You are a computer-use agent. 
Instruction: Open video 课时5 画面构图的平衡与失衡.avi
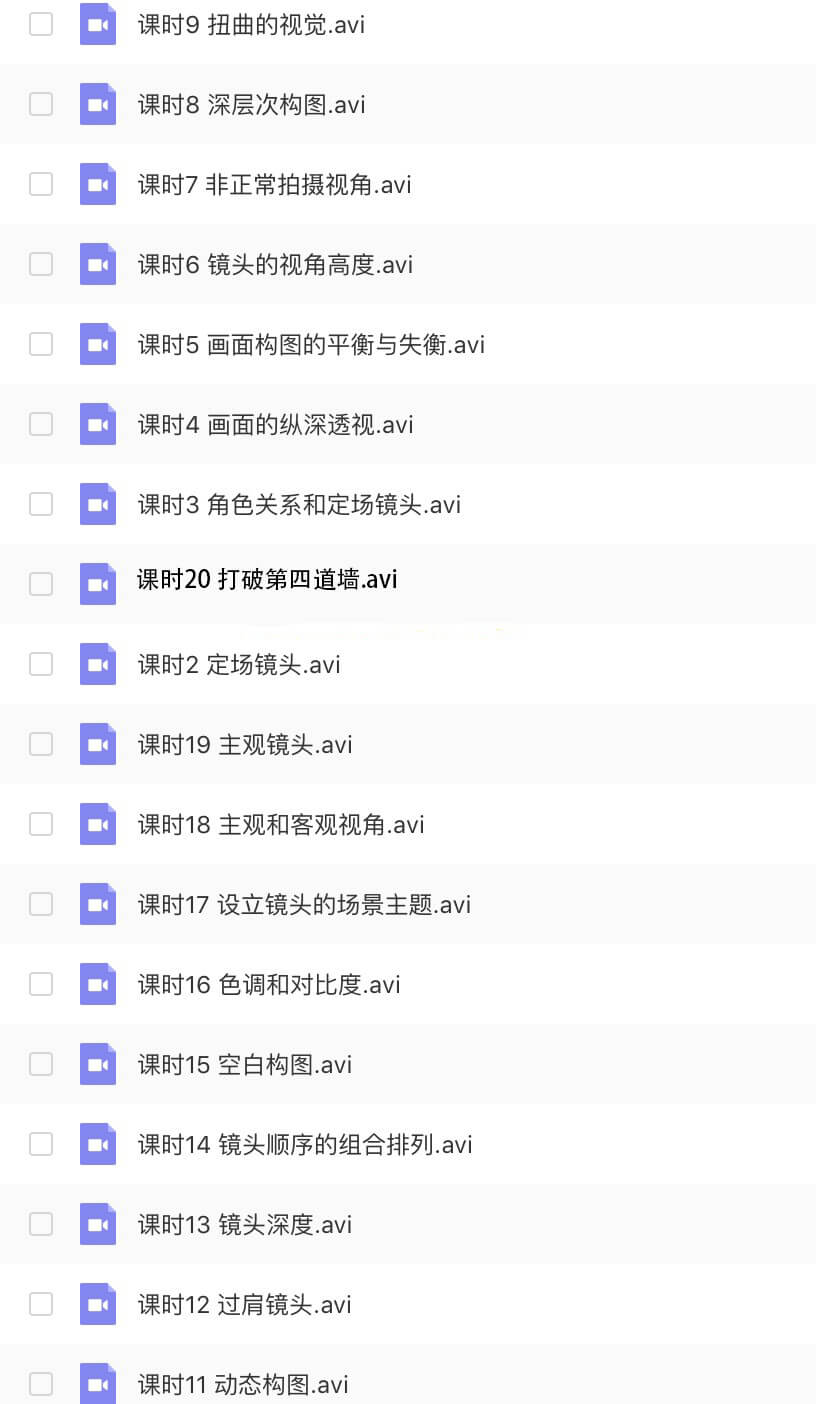[x=311, y=344]
